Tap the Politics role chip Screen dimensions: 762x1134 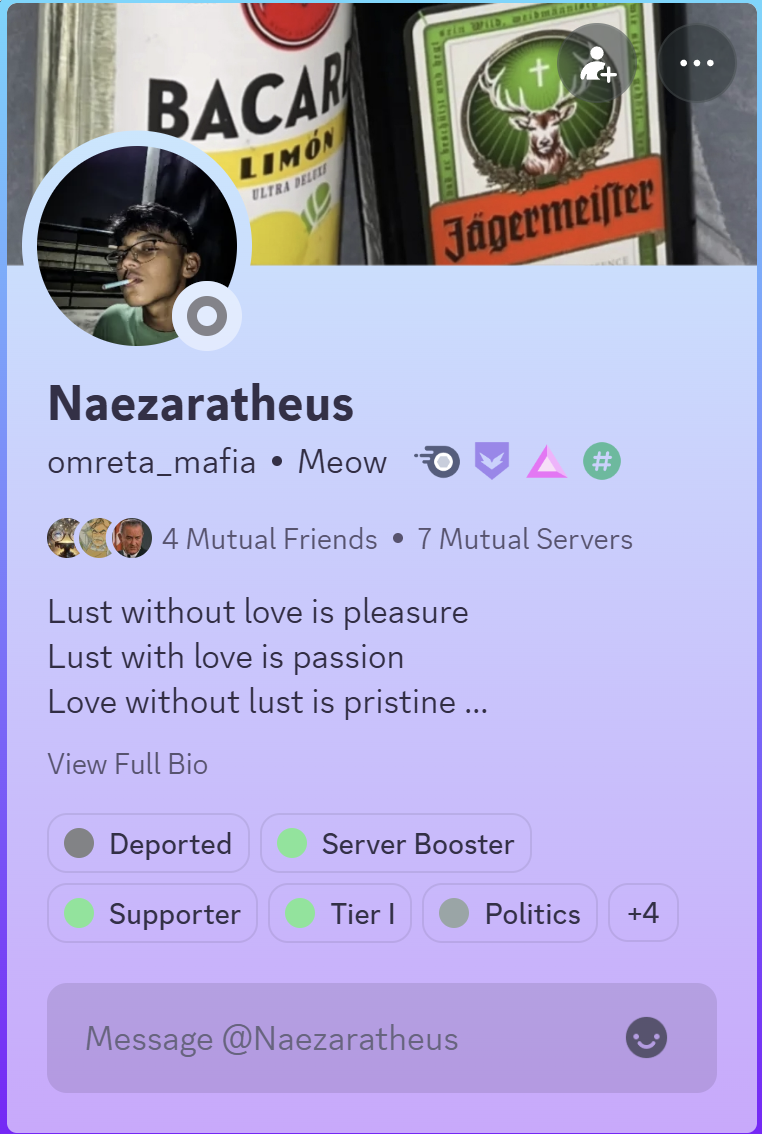pos(510,913)
